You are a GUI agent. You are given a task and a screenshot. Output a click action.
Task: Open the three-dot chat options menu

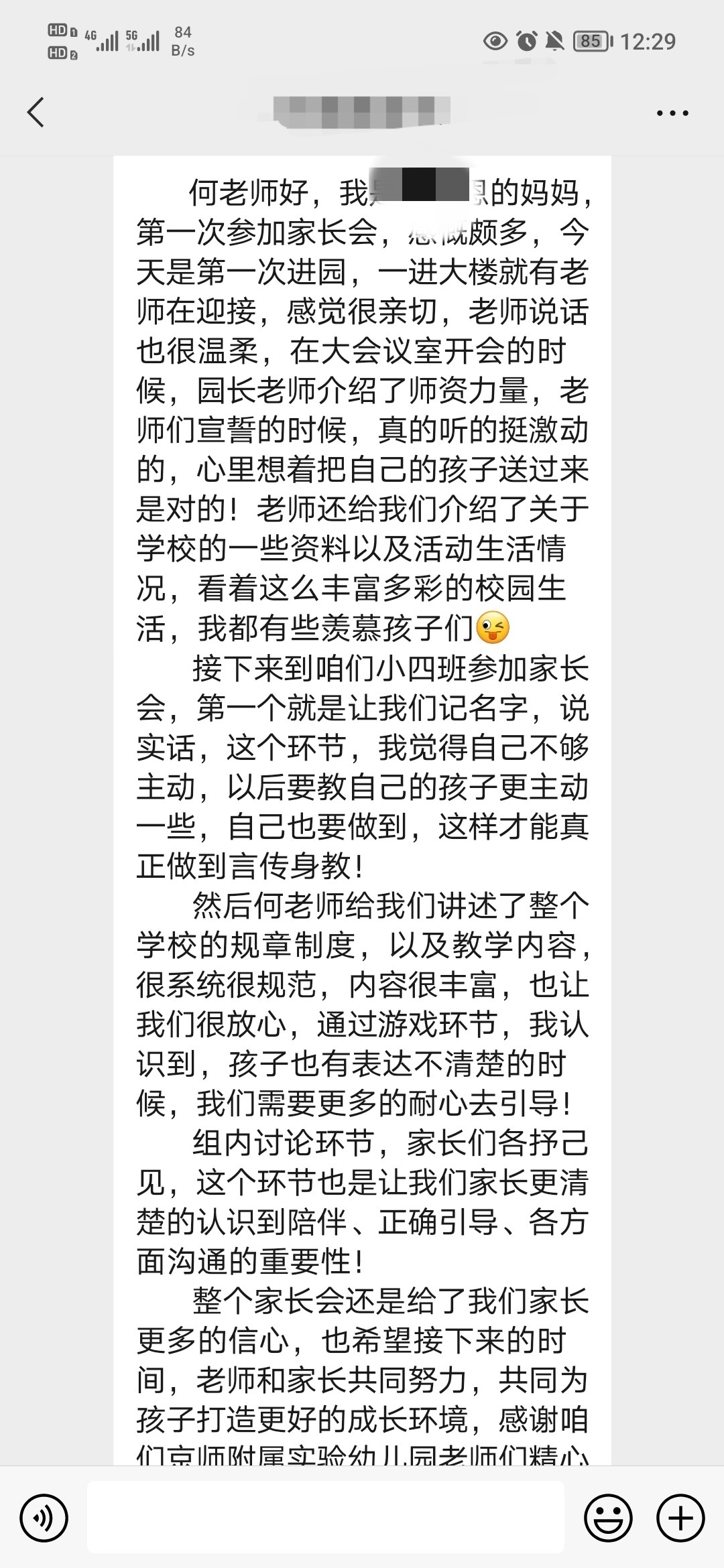672,113
